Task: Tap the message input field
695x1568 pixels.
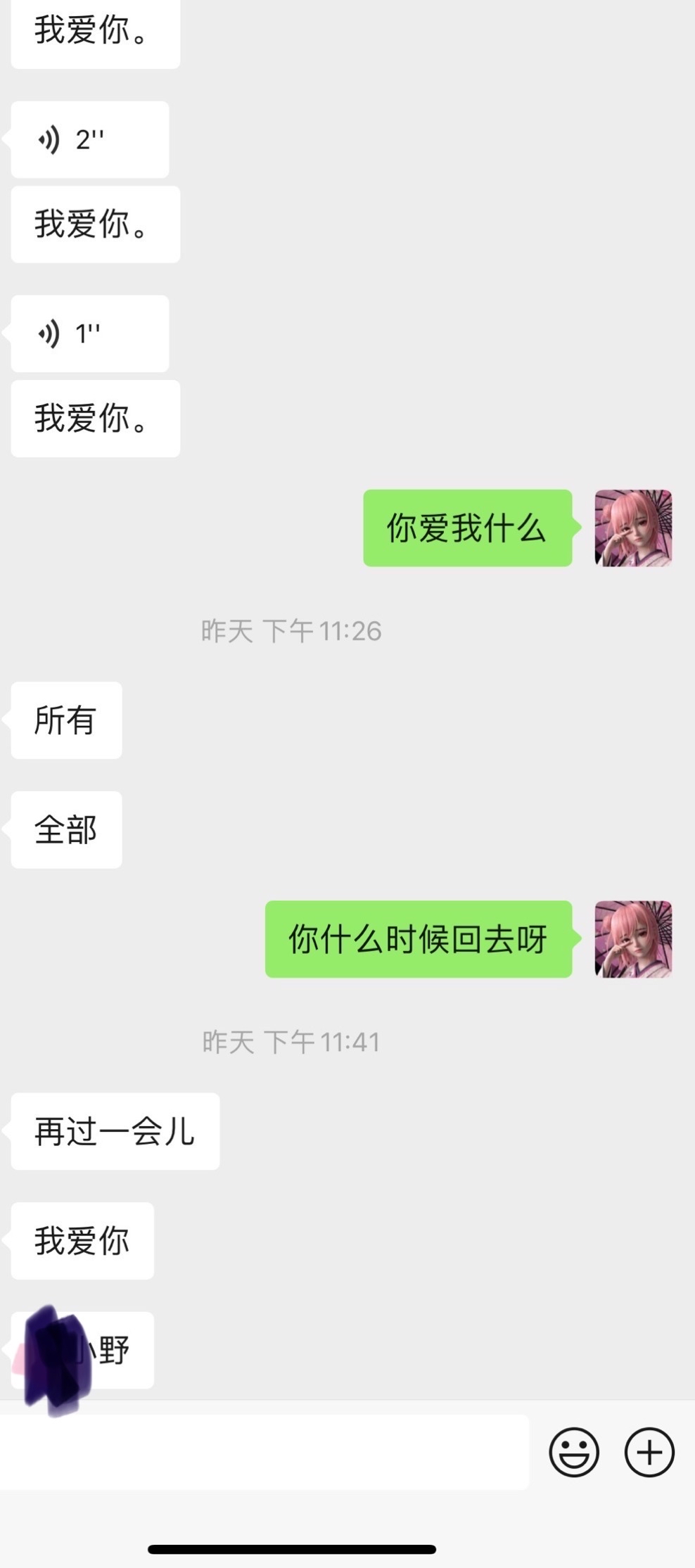Action: click(264, 1452)
